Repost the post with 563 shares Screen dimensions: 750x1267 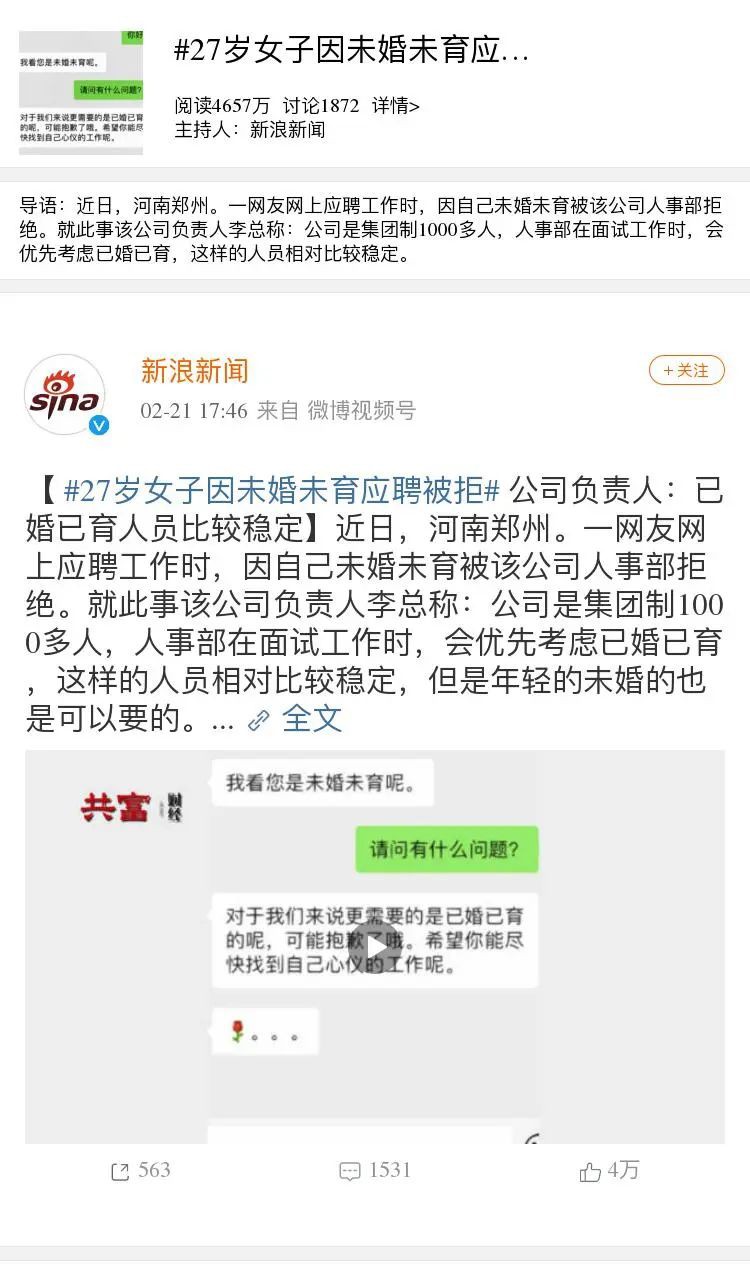140,1170
